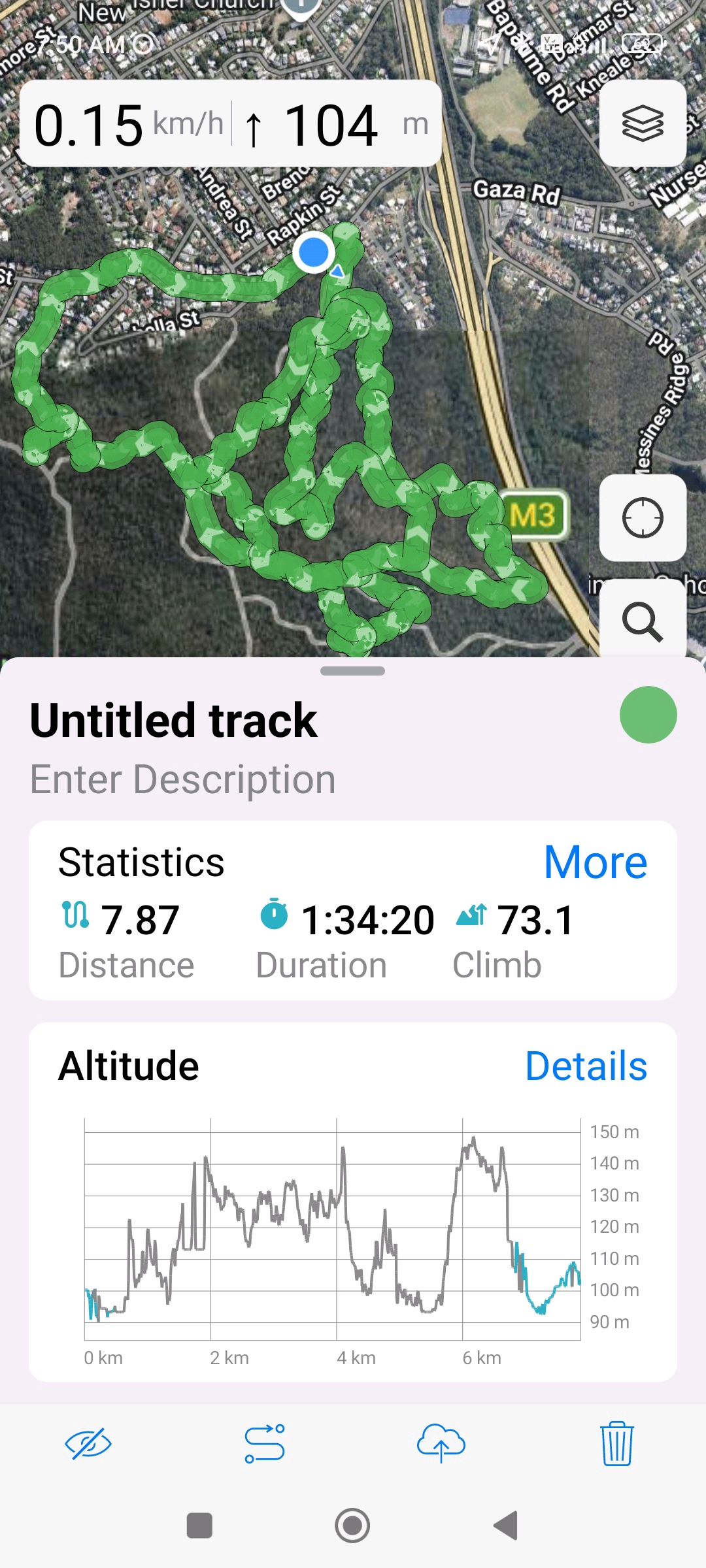Upload track to the cloud
This screenshot has height=1568, width=706.
(441, 1444)
